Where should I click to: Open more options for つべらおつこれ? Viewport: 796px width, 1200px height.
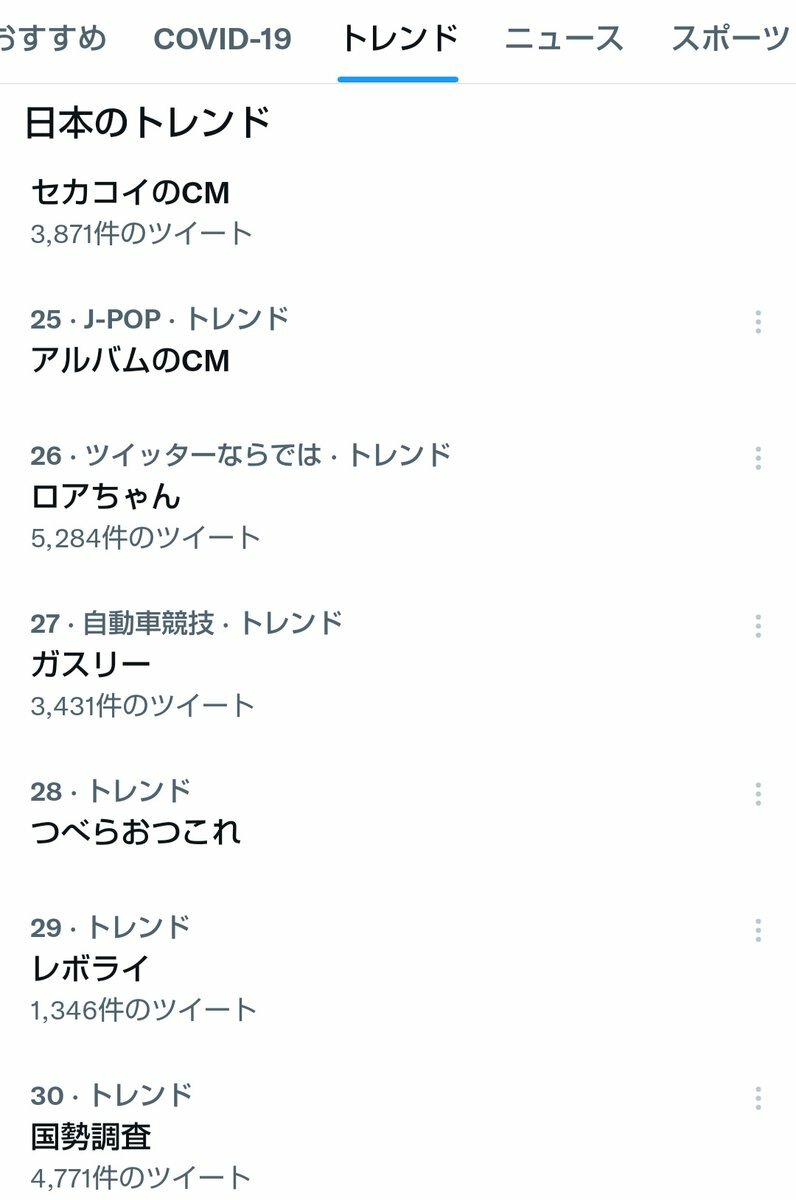(758, 794)
